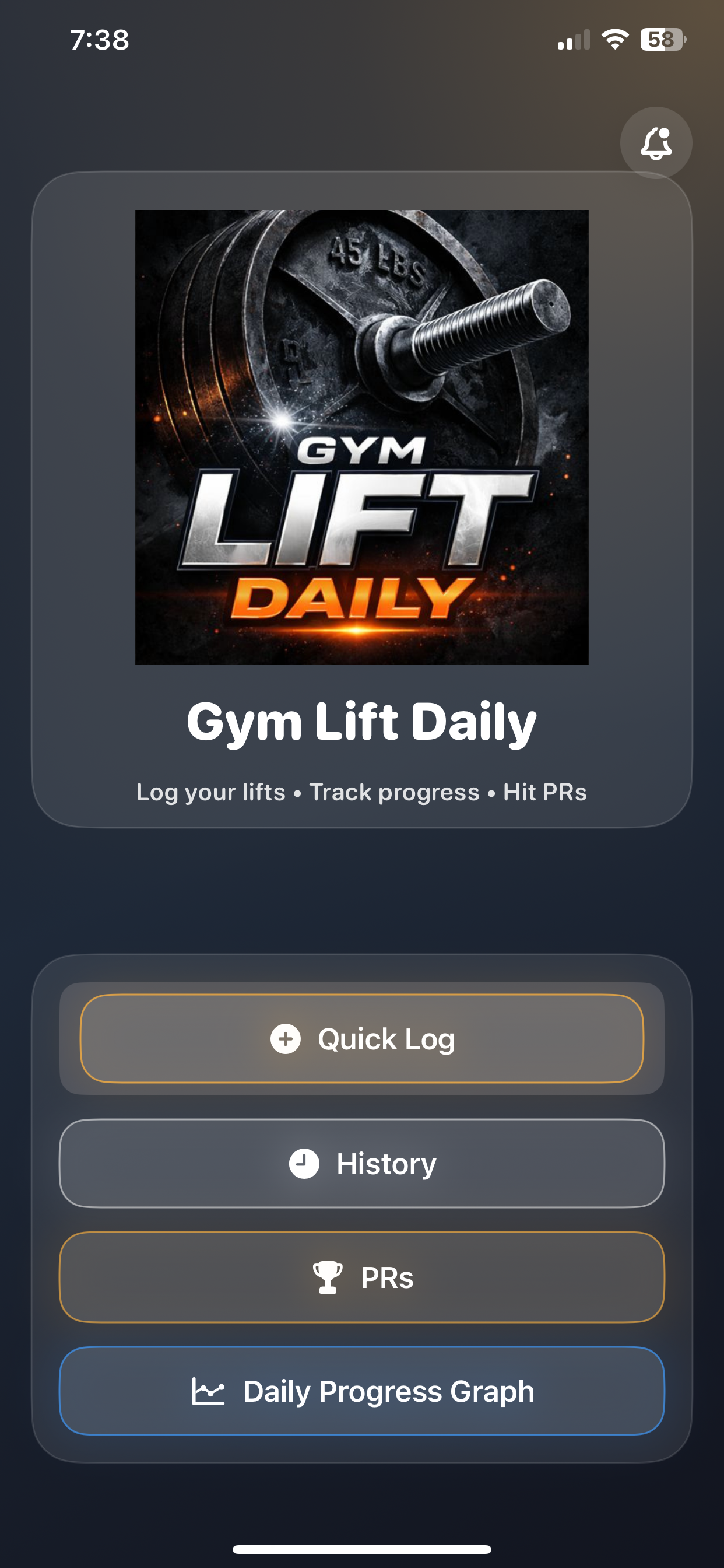Tap the cellular signal bars indicator
The image size is (724, 1568).
coord(574,40)
